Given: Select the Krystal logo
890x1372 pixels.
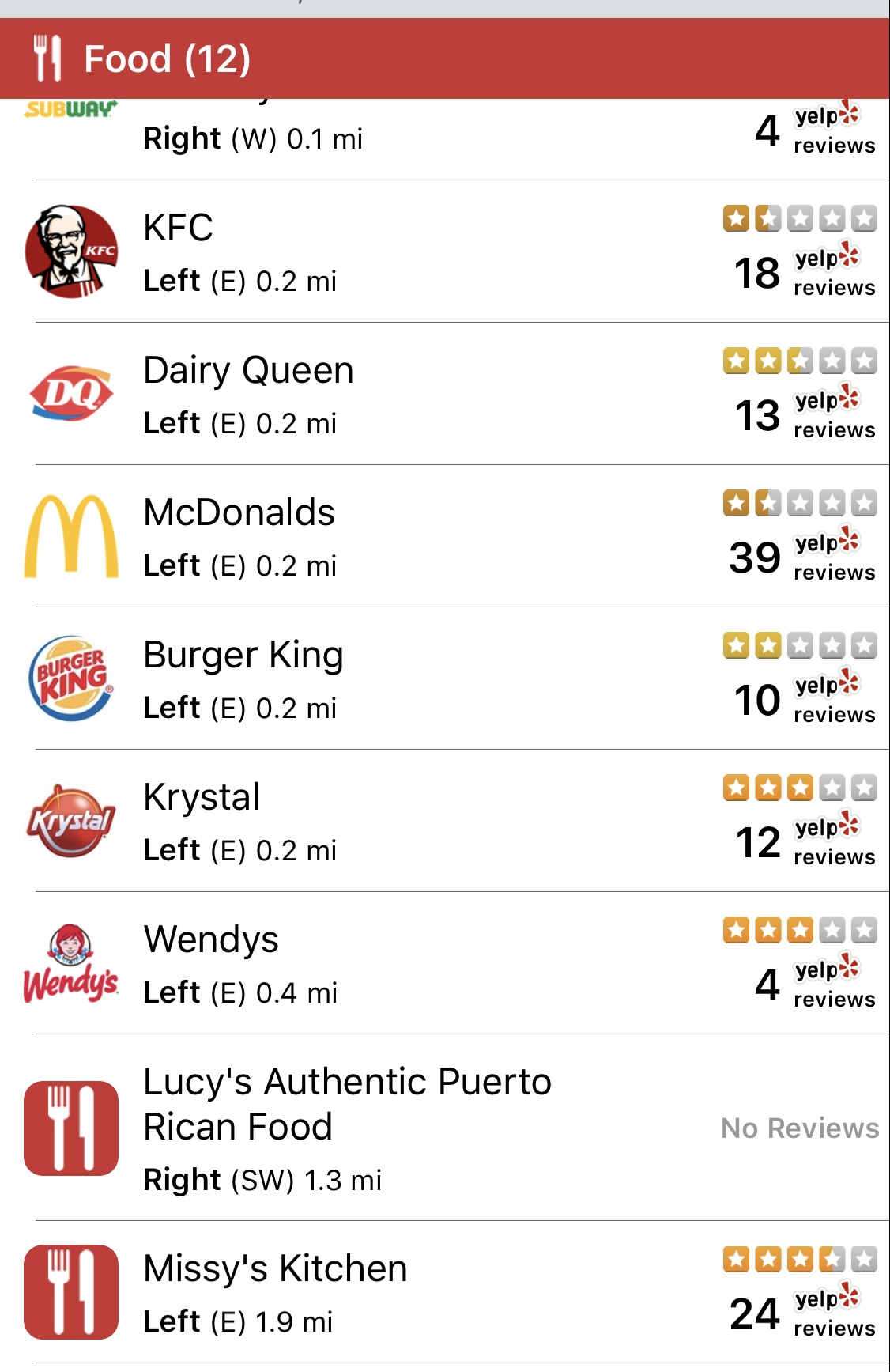Looking at the screenshot, I should pyautogui.click(x=70, y=820).
